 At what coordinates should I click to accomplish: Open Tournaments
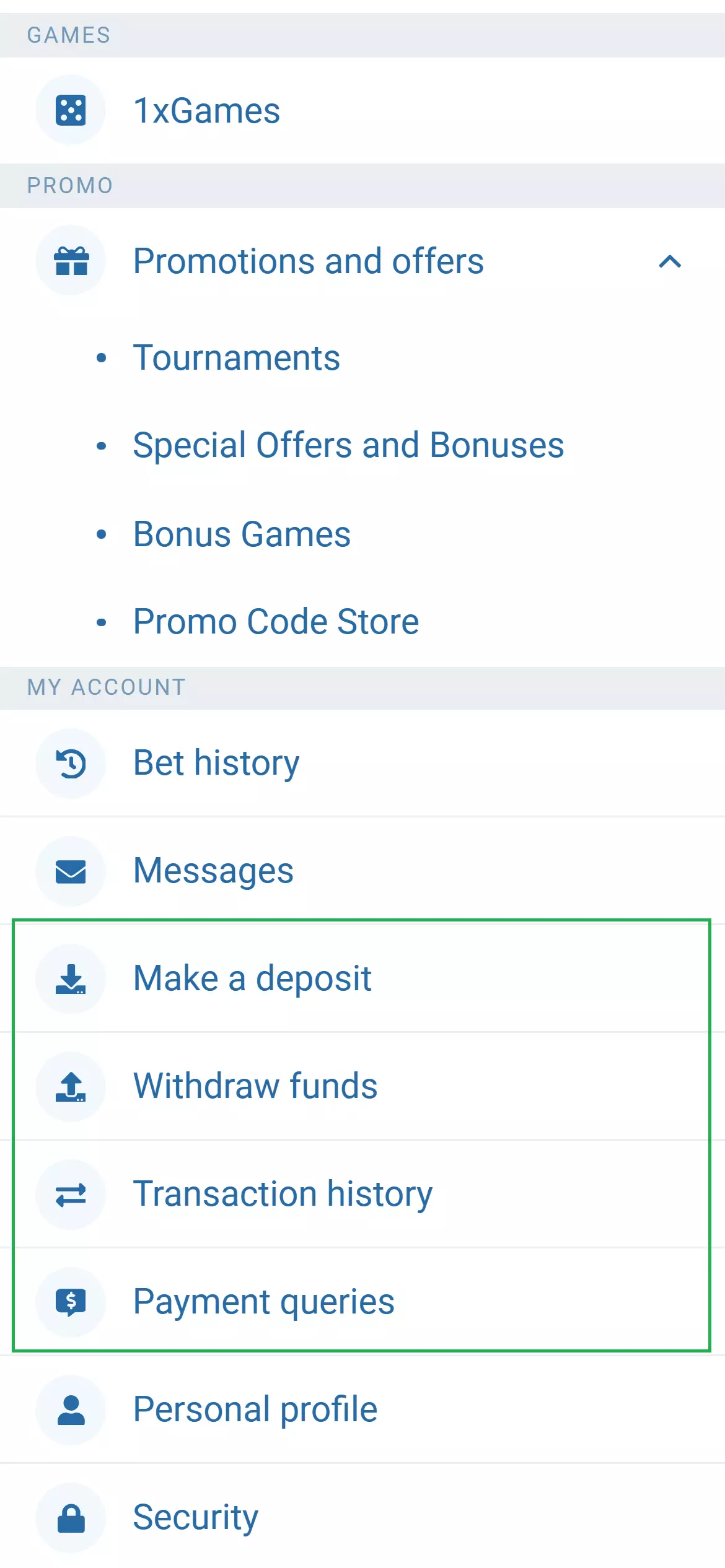pyautogui.click(x=237, y=358)
